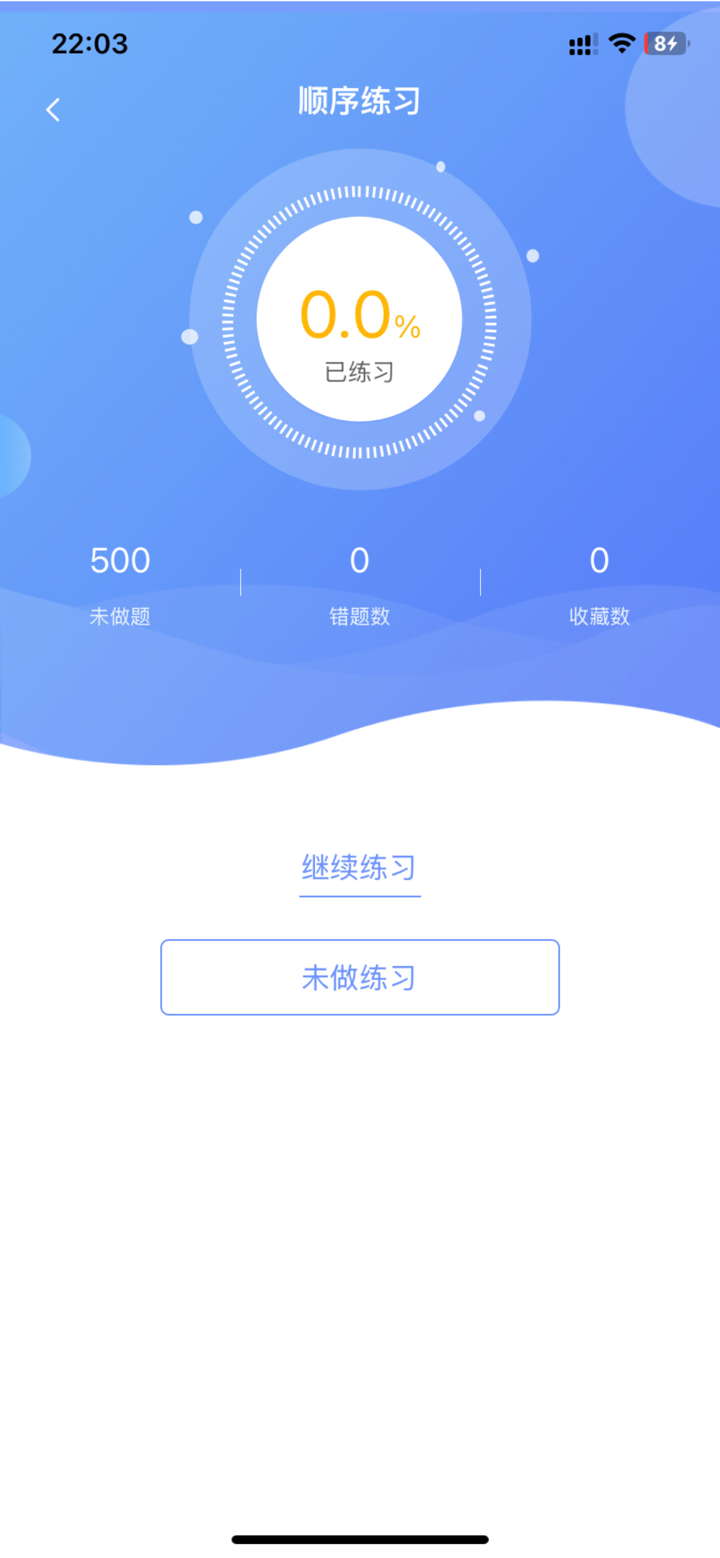This screenshot has height=1558, width=720.
Task: Tap the 收藏数 counter showing 0
Action: [x=598, y=561]
